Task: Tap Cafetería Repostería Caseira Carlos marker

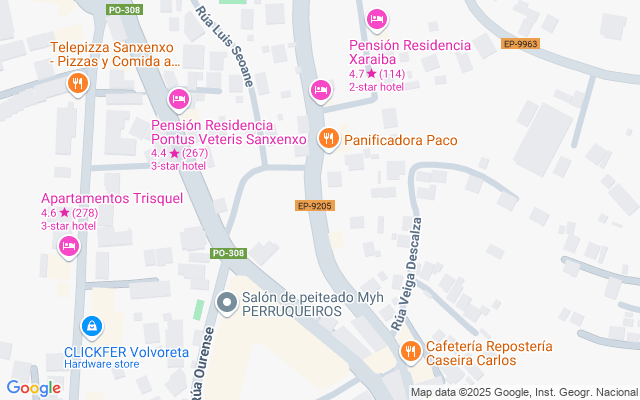Action: (410, 351)
